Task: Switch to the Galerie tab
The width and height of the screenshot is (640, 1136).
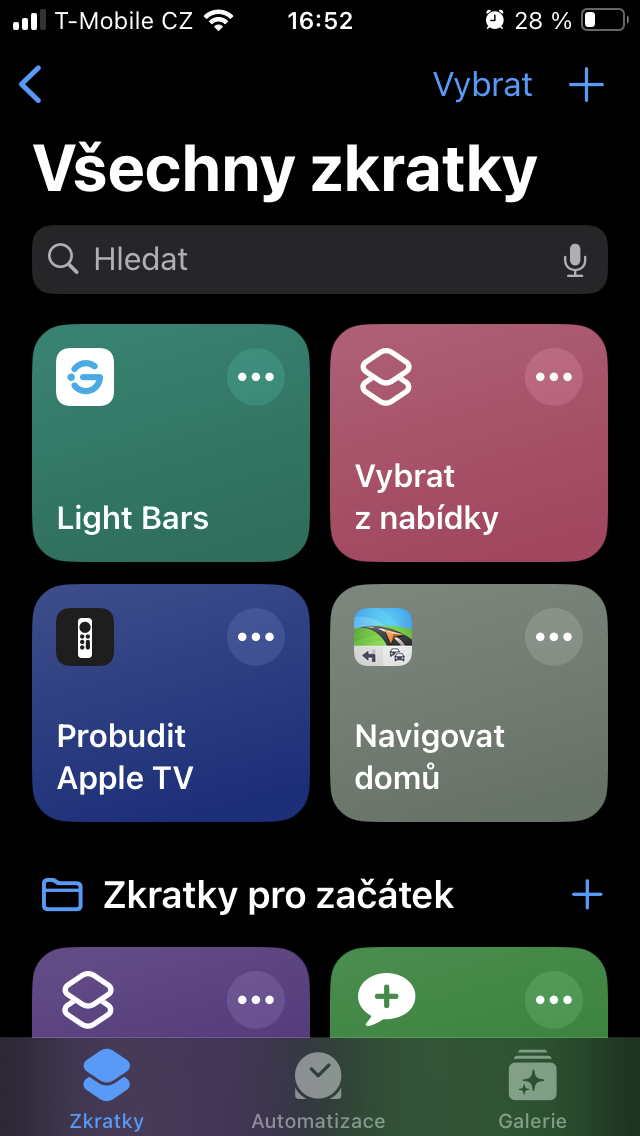Action: [x=532, y=1092]
